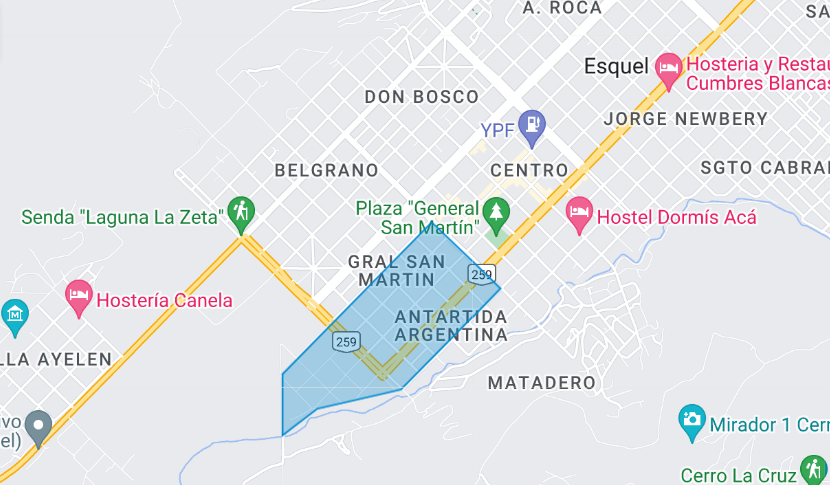Select the Cerro La Cruz hiking marker

pos(814,469)
